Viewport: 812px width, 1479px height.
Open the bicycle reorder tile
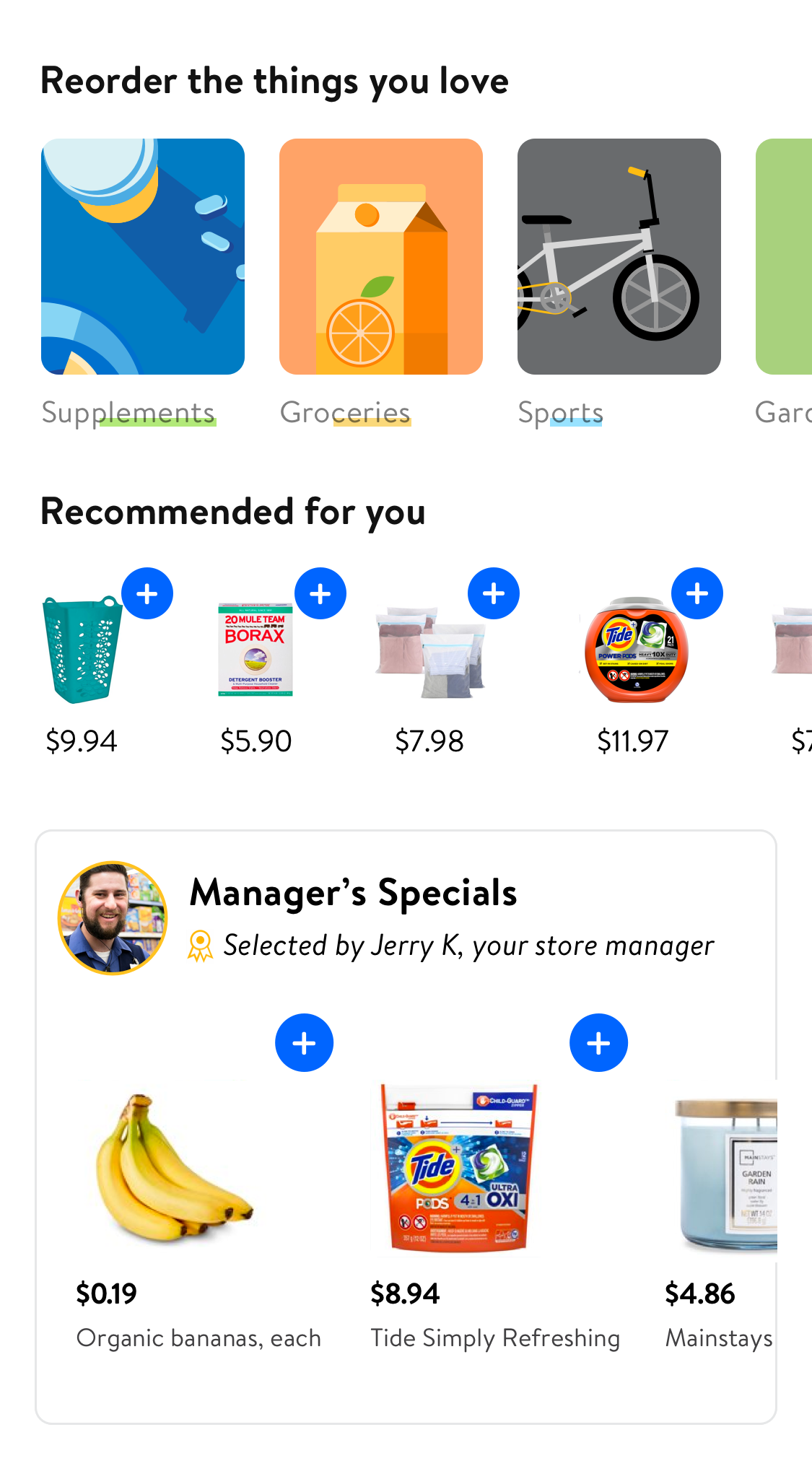[x=619, y=256]
